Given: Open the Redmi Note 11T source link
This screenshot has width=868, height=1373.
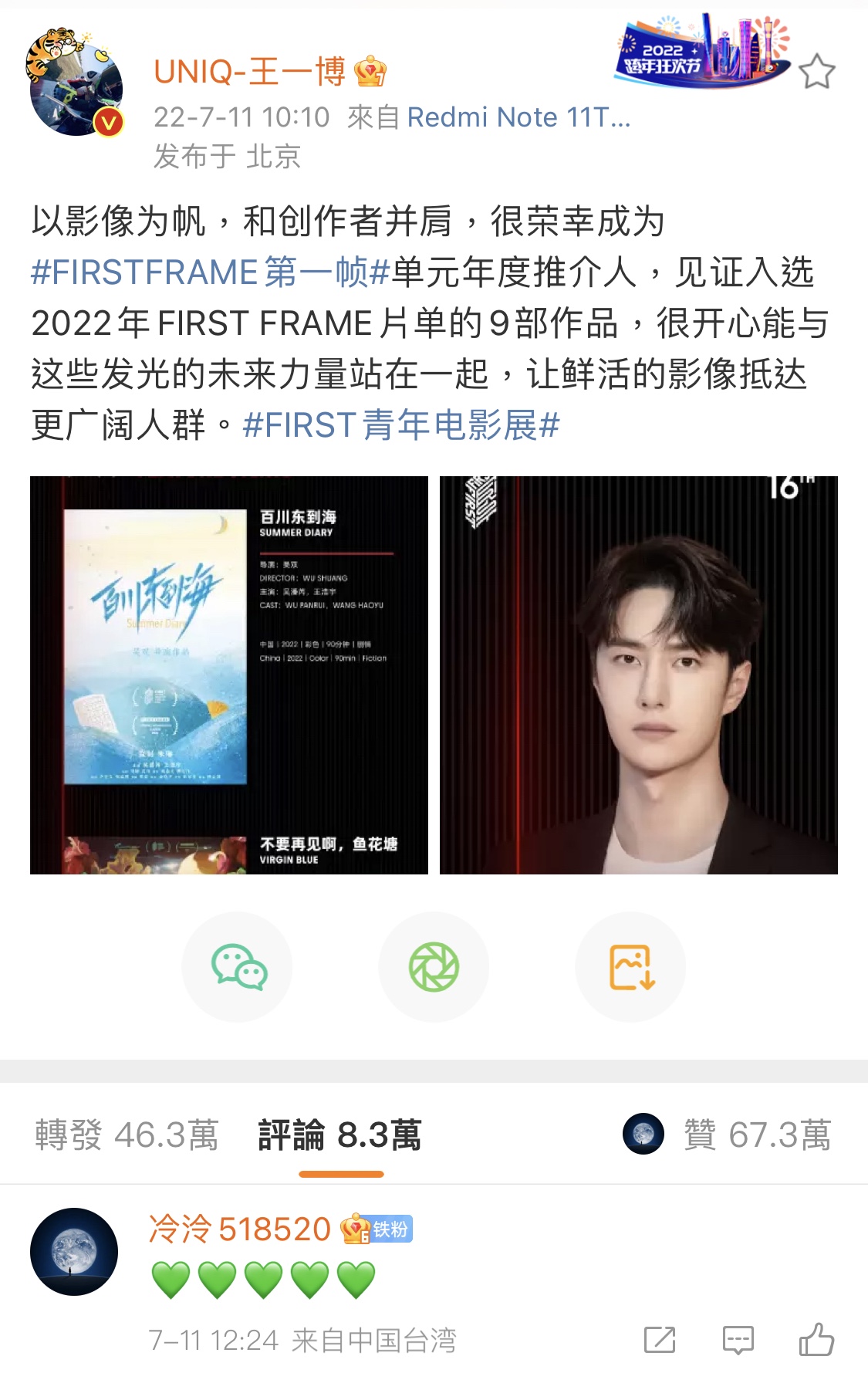Looking at the screenshot, I should pyautogui.click(x=518, y=117).
